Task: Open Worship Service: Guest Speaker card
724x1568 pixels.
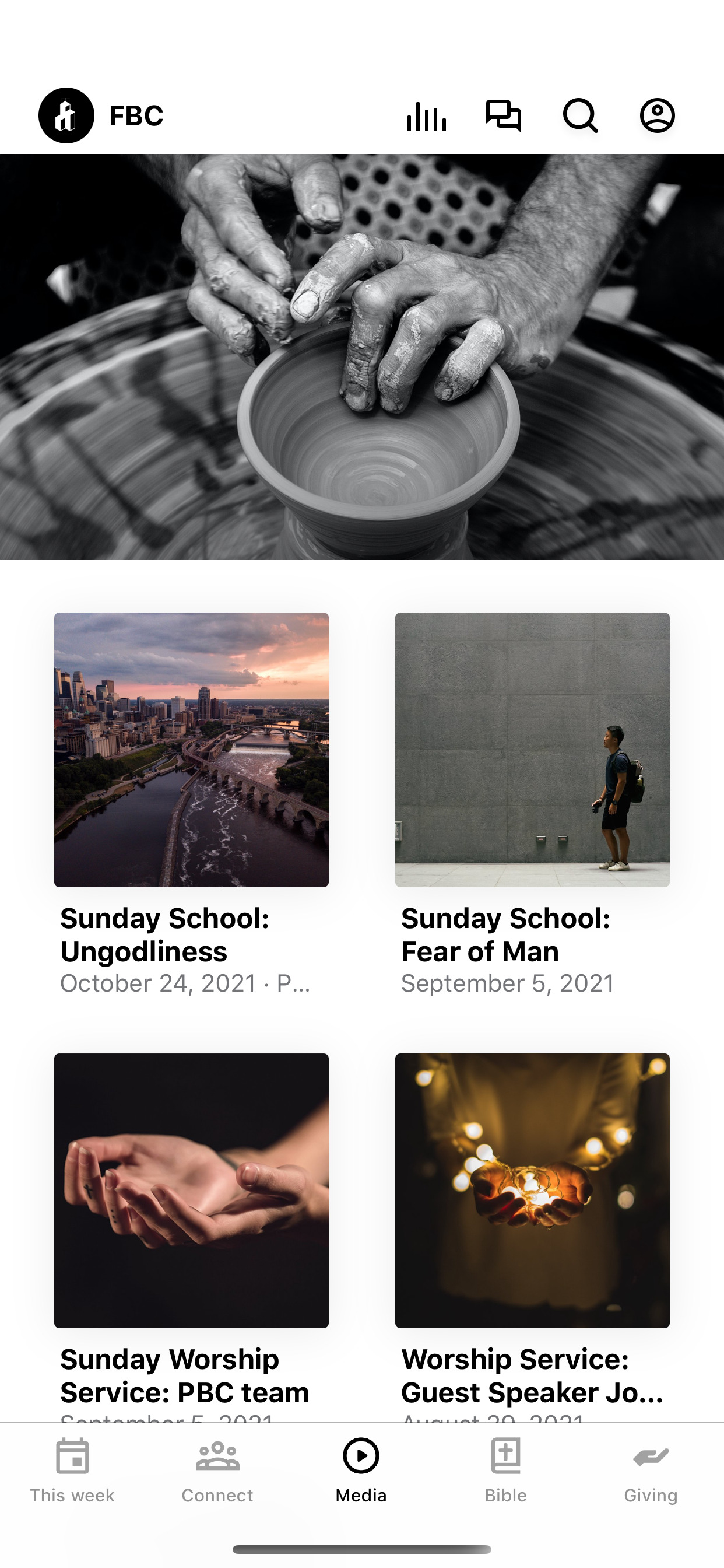Action: tap(532, 1235)
